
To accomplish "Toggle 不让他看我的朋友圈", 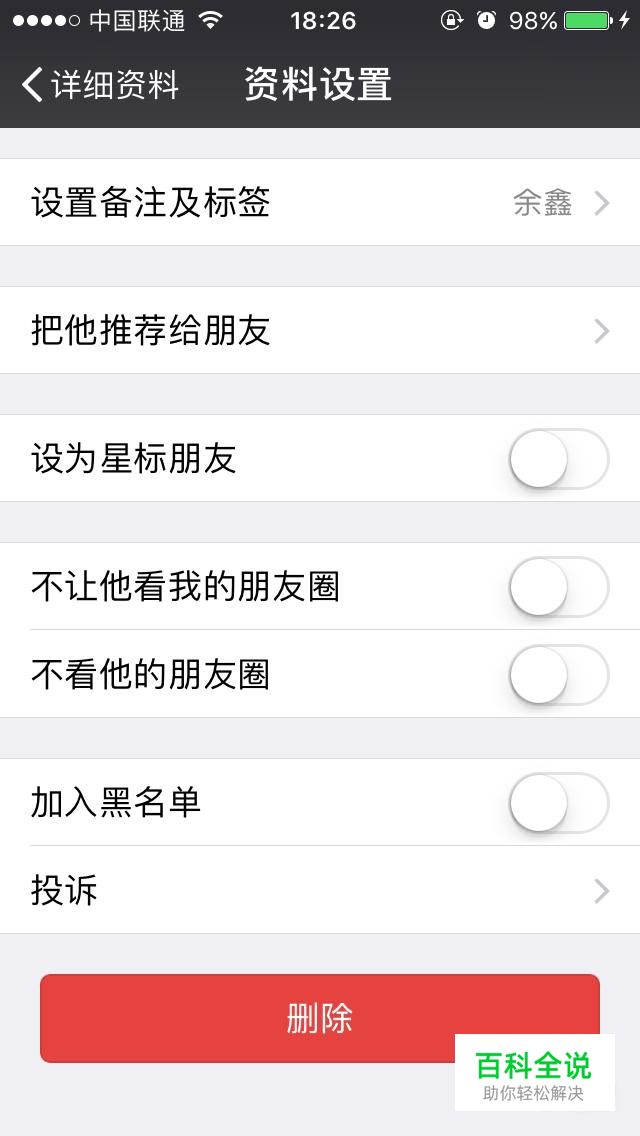I will (x=559, y=587).
